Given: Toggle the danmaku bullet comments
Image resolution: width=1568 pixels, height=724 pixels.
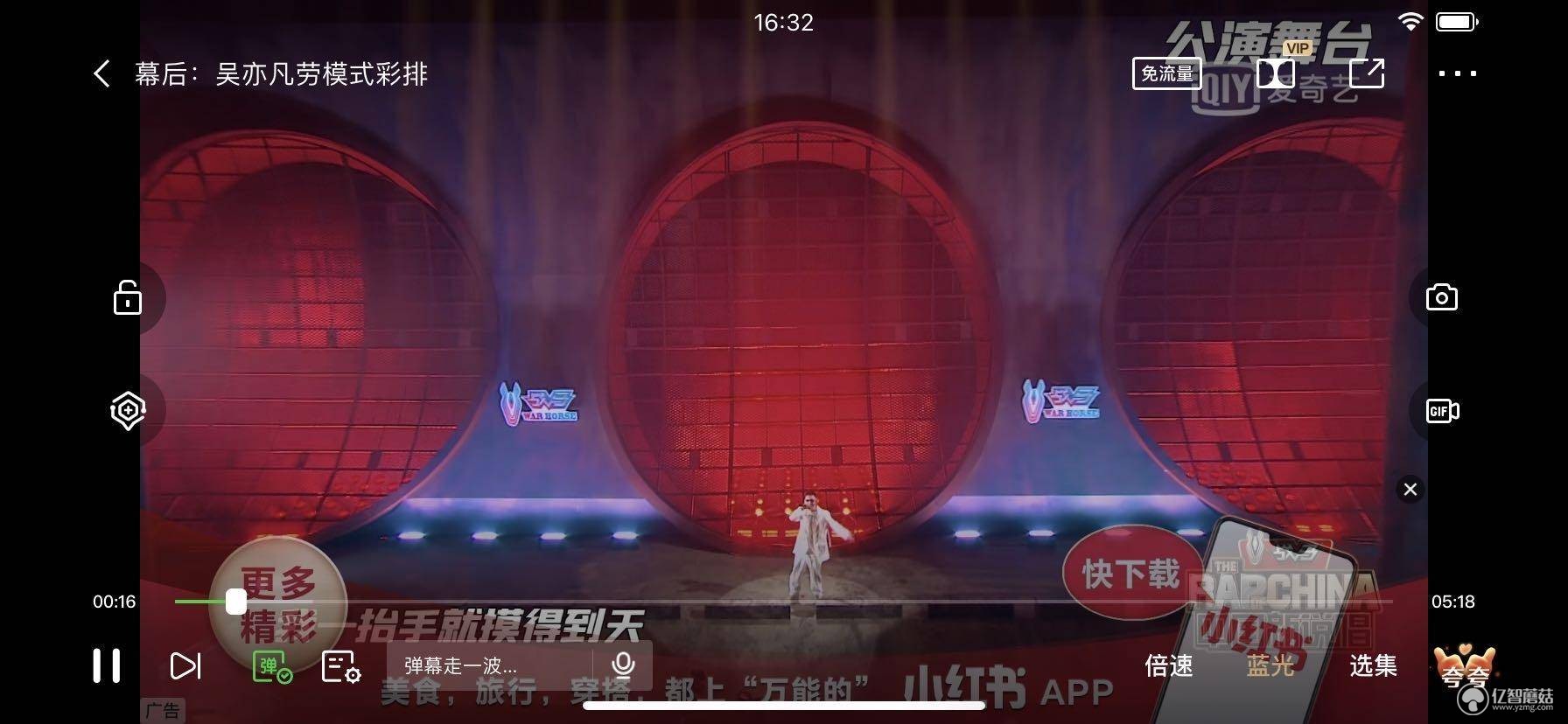Looking at the screenshot, I should point(271,667).
